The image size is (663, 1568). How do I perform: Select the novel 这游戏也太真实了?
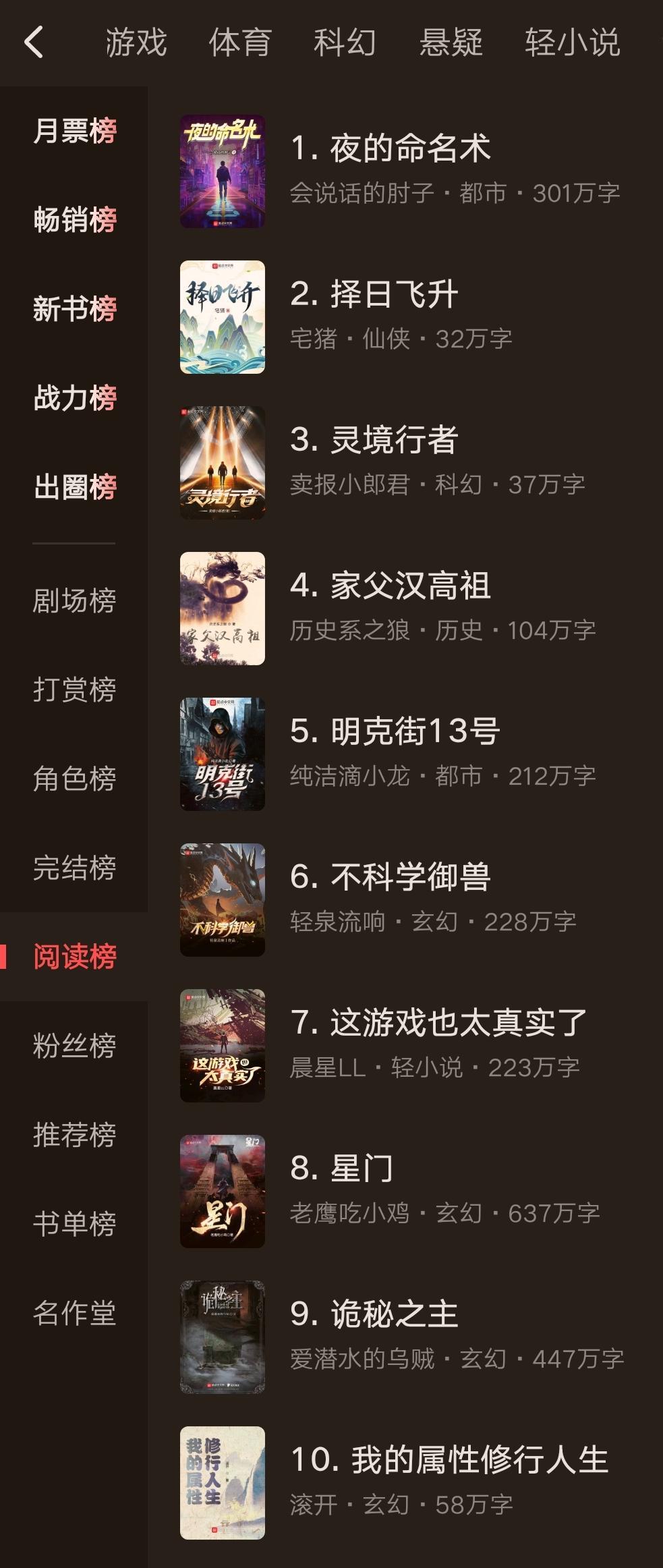click(x=438, y=1024)
